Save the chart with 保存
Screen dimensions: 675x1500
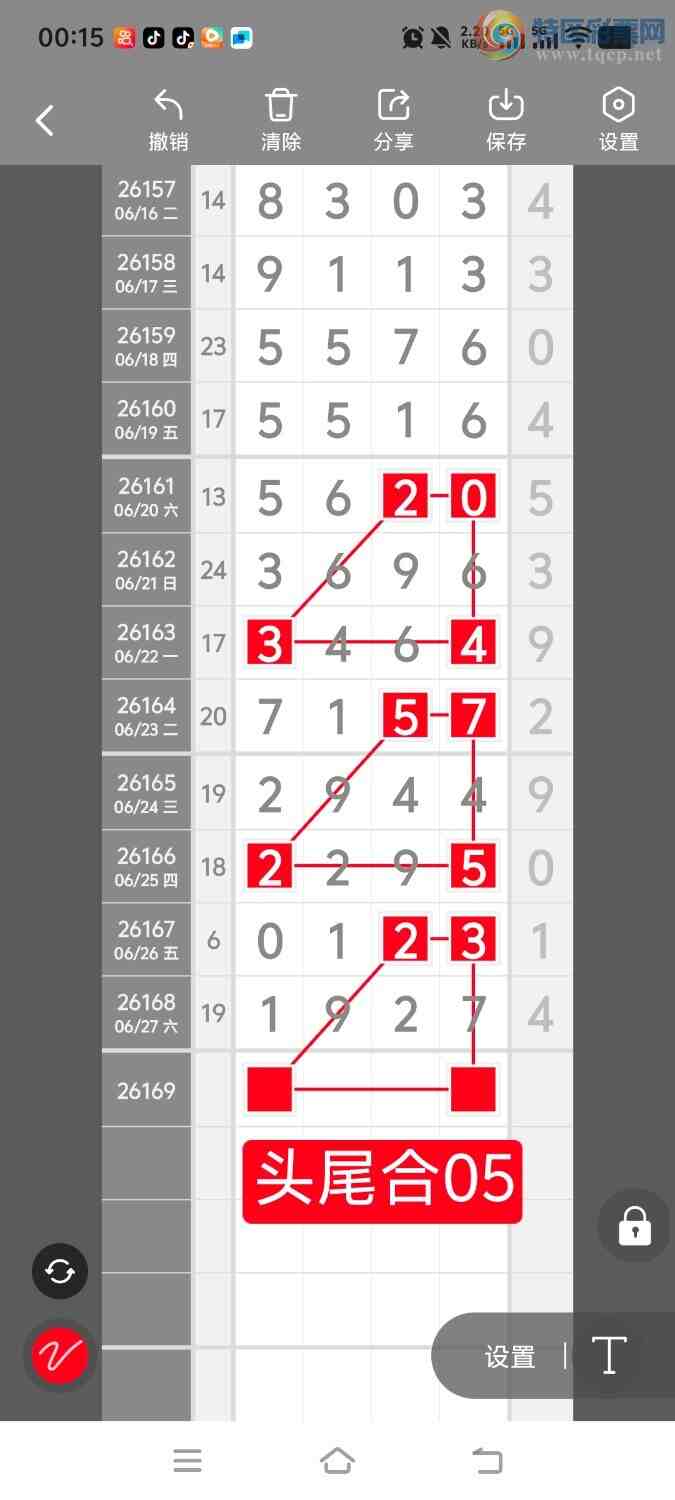506,120
